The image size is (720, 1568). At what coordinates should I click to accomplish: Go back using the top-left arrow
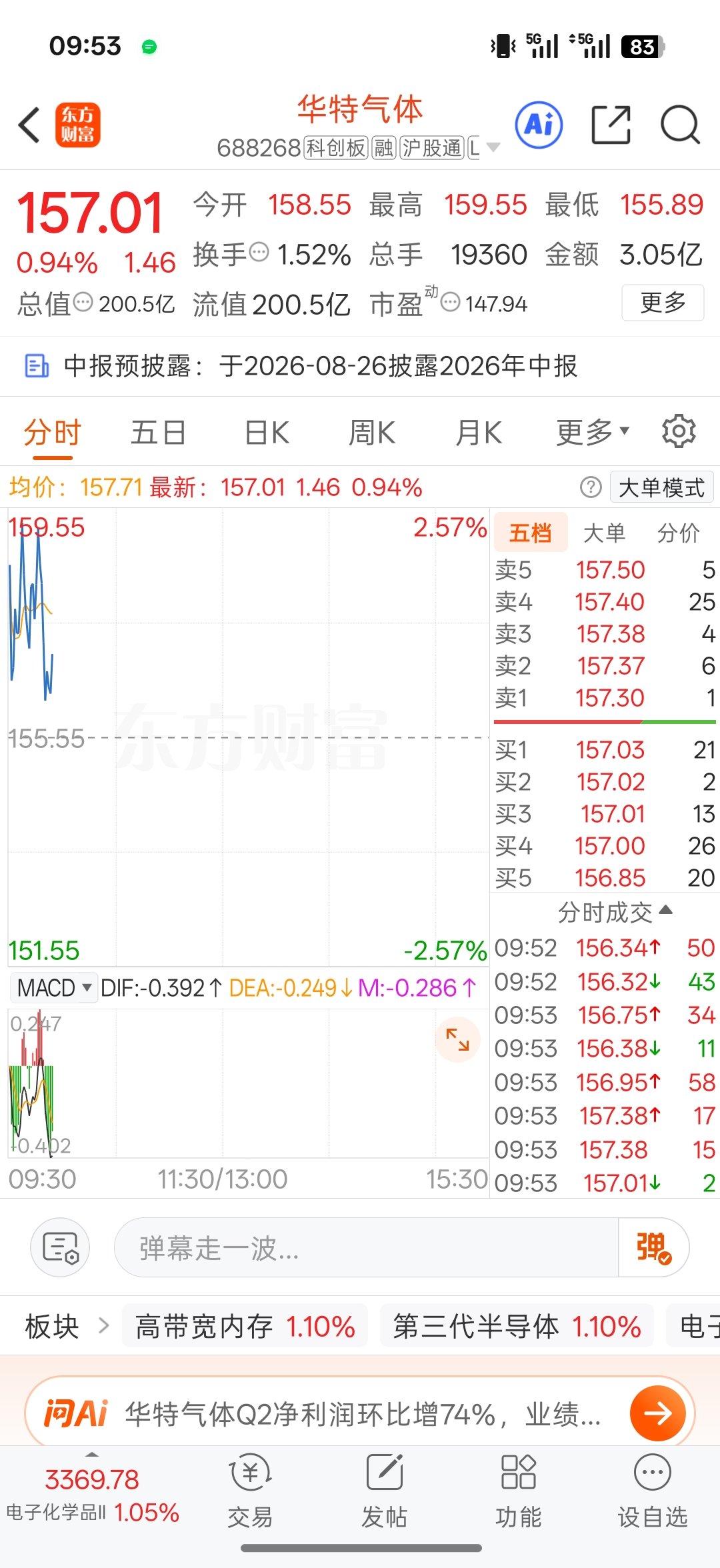30,125
